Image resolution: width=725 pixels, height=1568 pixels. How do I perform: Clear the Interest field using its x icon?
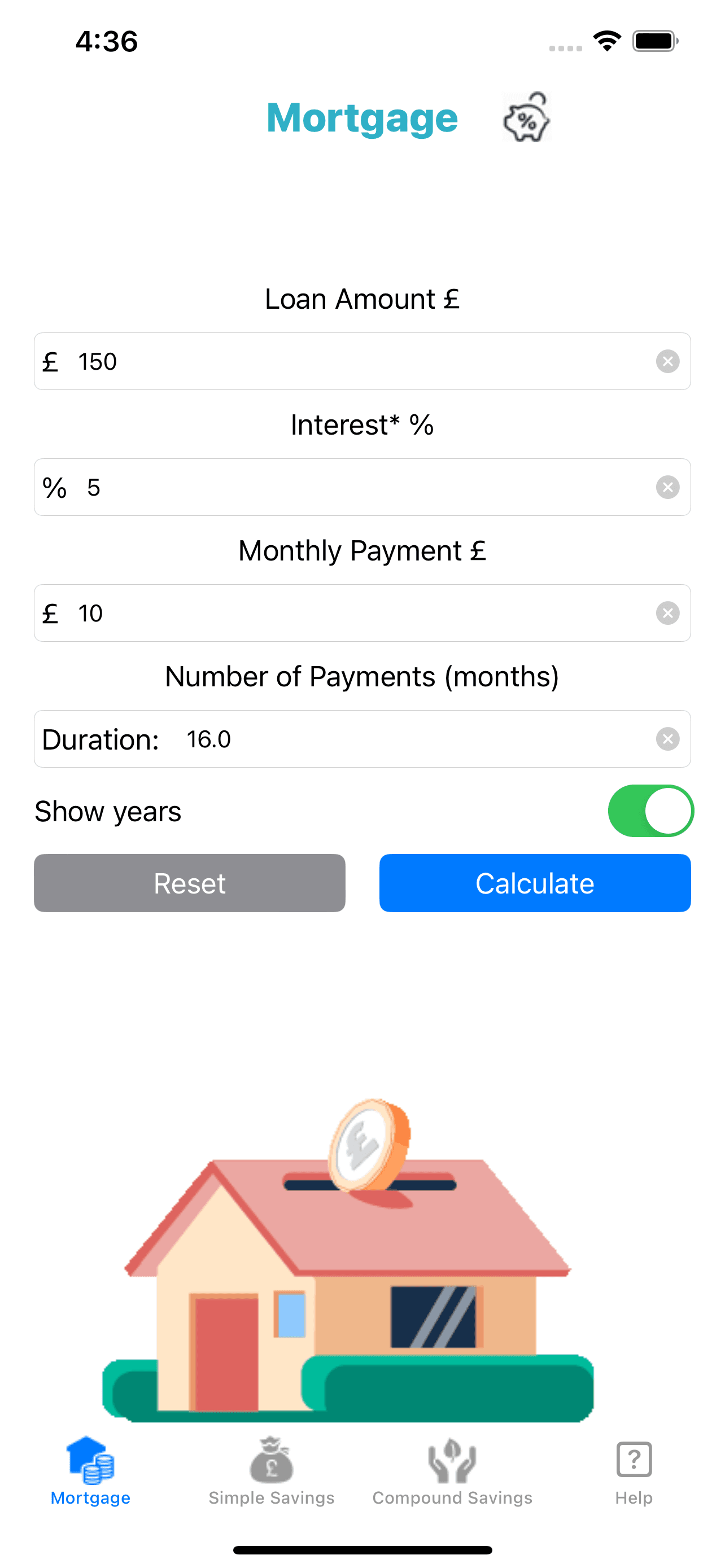coord(668,487)
